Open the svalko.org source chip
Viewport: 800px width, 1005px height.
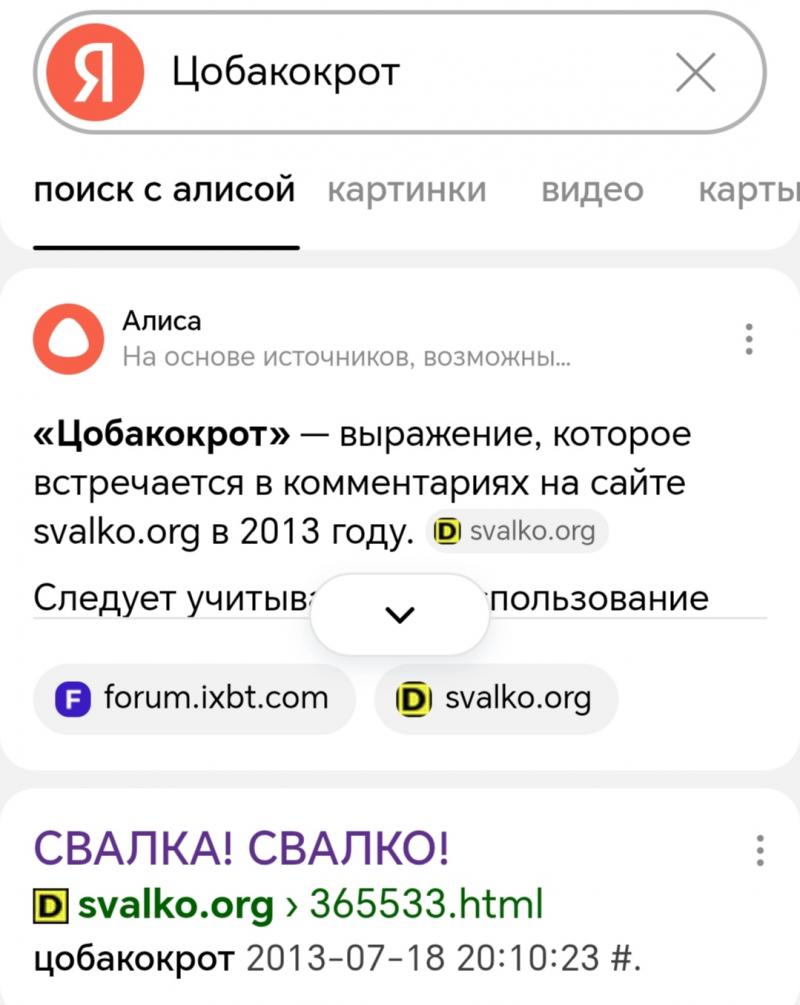tap(496, 698)
